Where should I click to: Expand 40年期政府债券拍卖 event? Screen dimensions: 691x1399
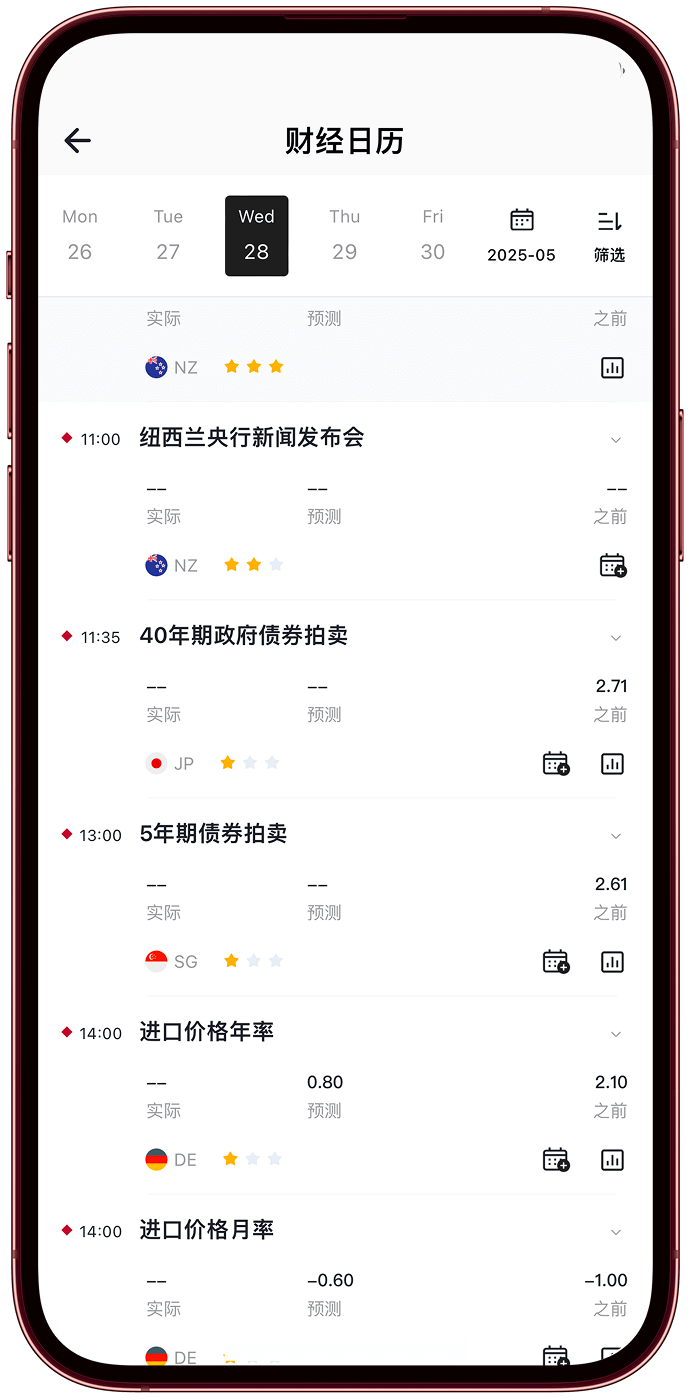[616, 638]
